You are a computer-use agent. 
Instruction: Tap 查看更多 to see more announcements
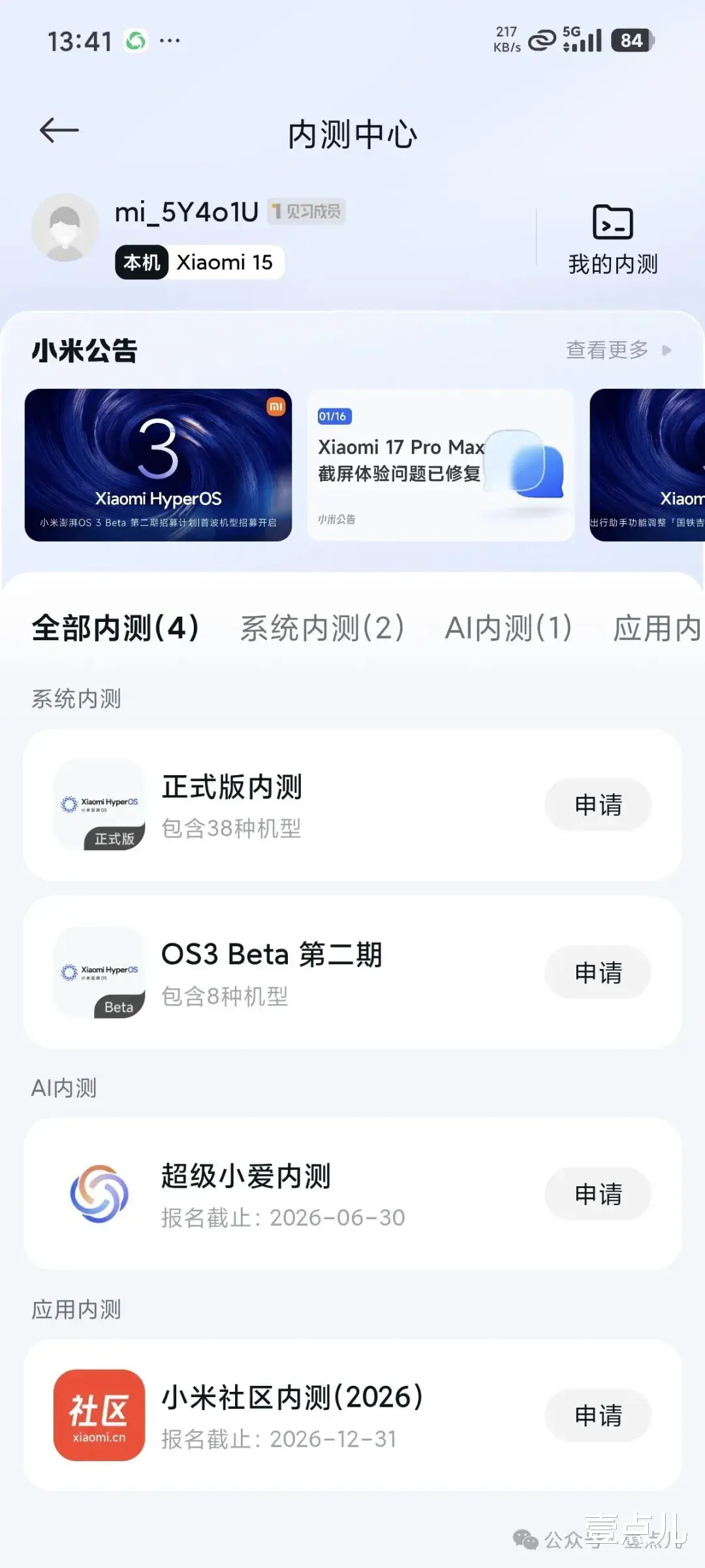(618, 350)
